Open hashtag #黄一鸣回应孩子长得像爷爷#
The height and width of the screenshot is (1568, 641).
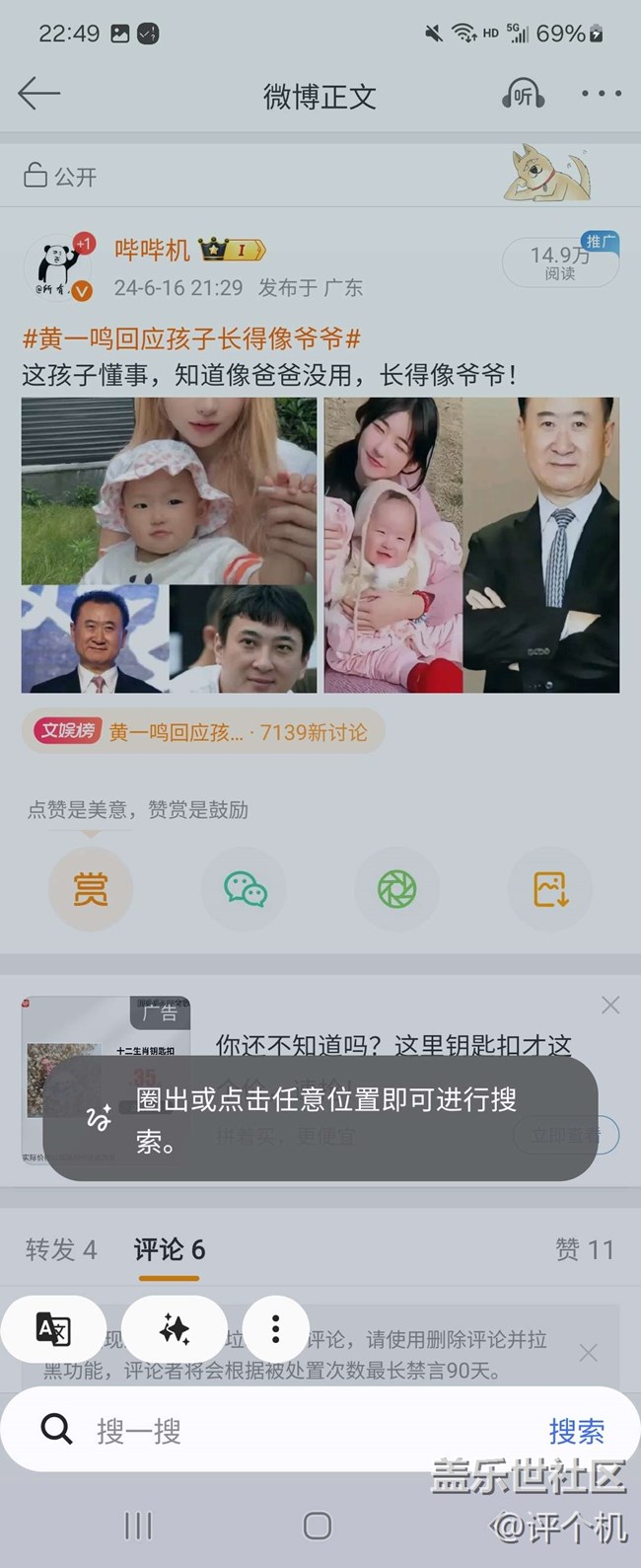coord(191,339)
